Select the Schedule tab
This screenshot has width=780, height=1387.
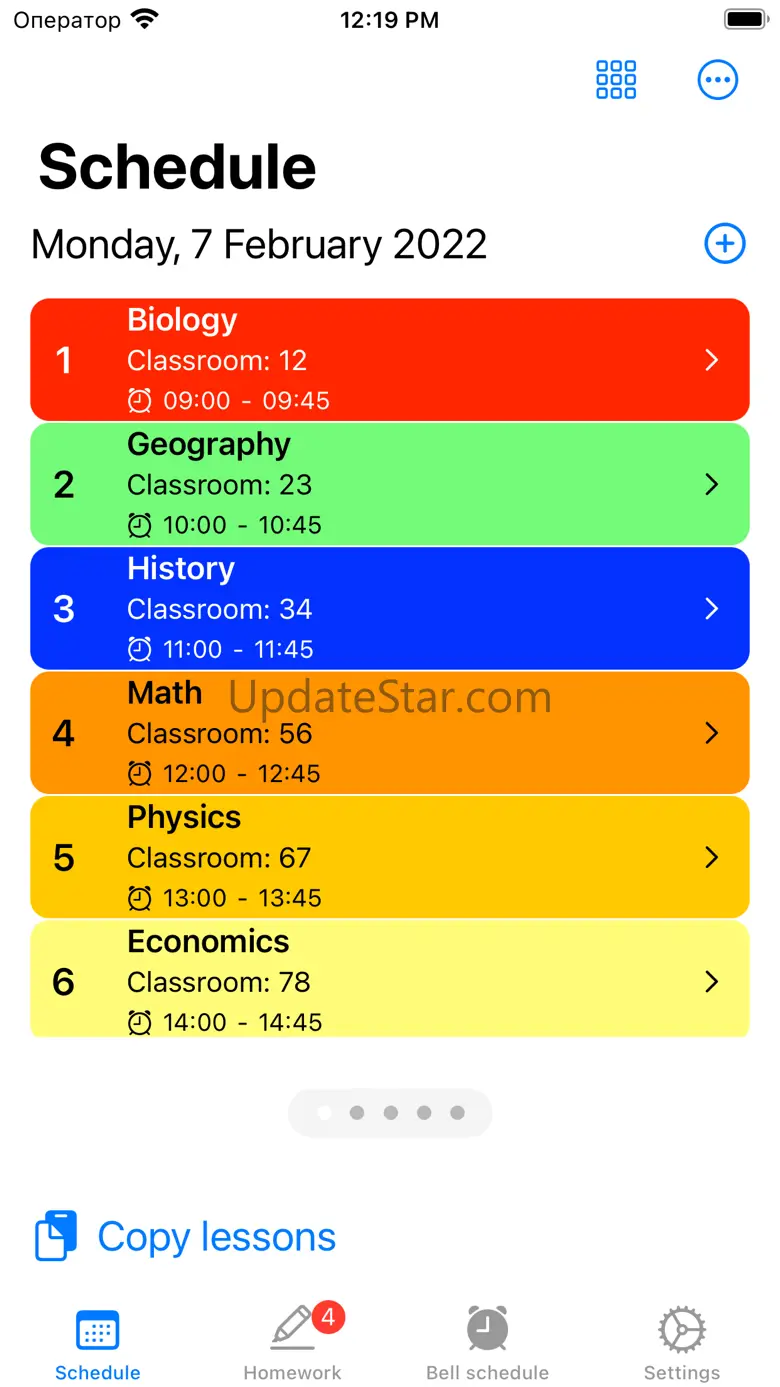tap(98, 1343)
